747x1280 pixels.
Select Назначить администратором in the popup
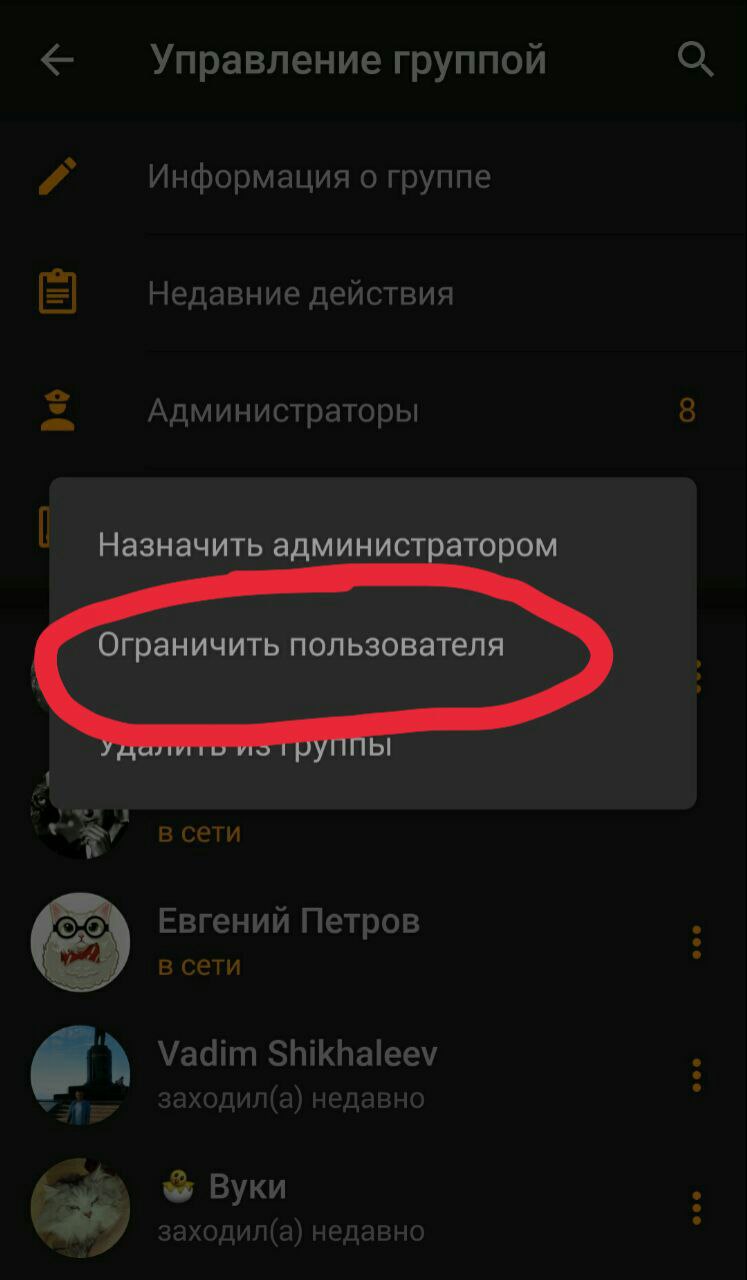[327, 545]
